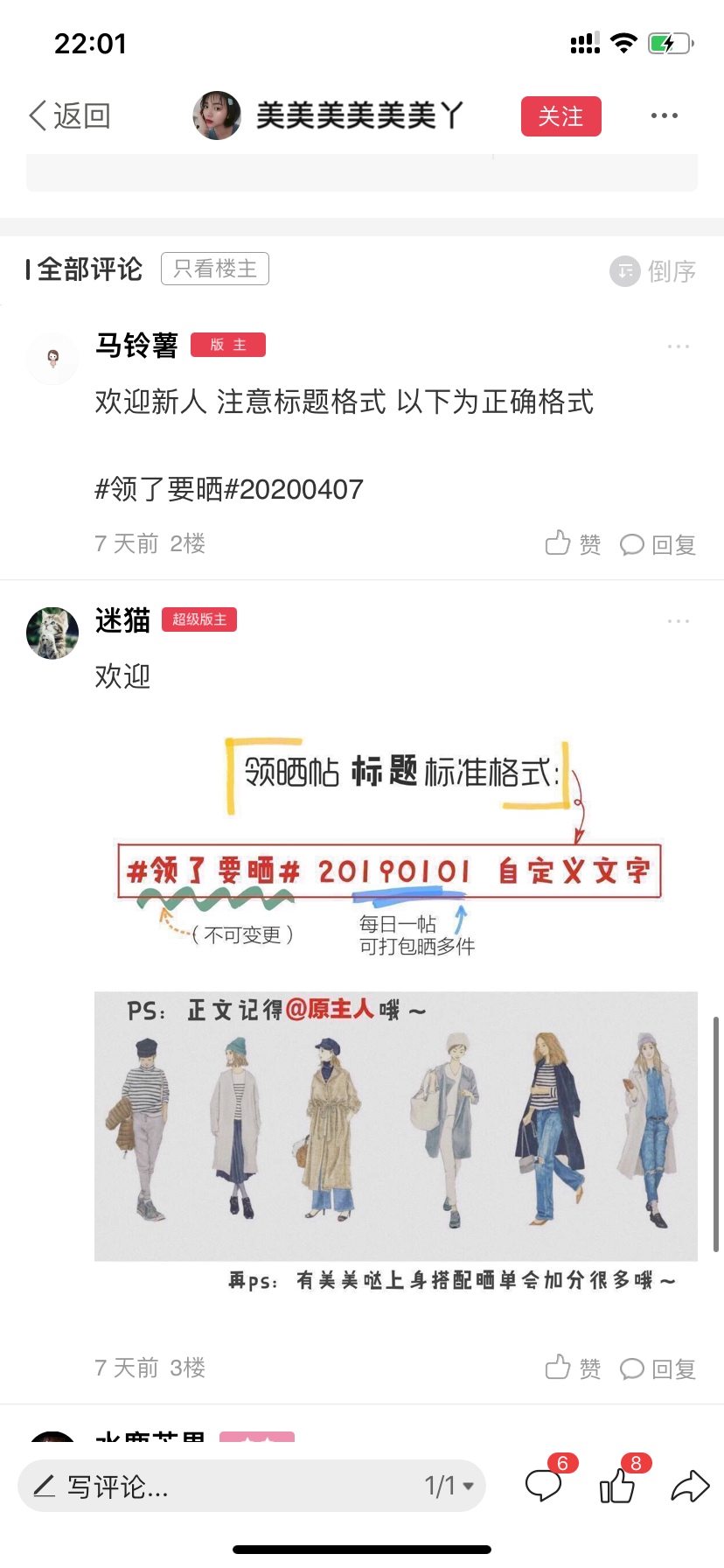
Task: Share this post
Action: [690, 1486]
